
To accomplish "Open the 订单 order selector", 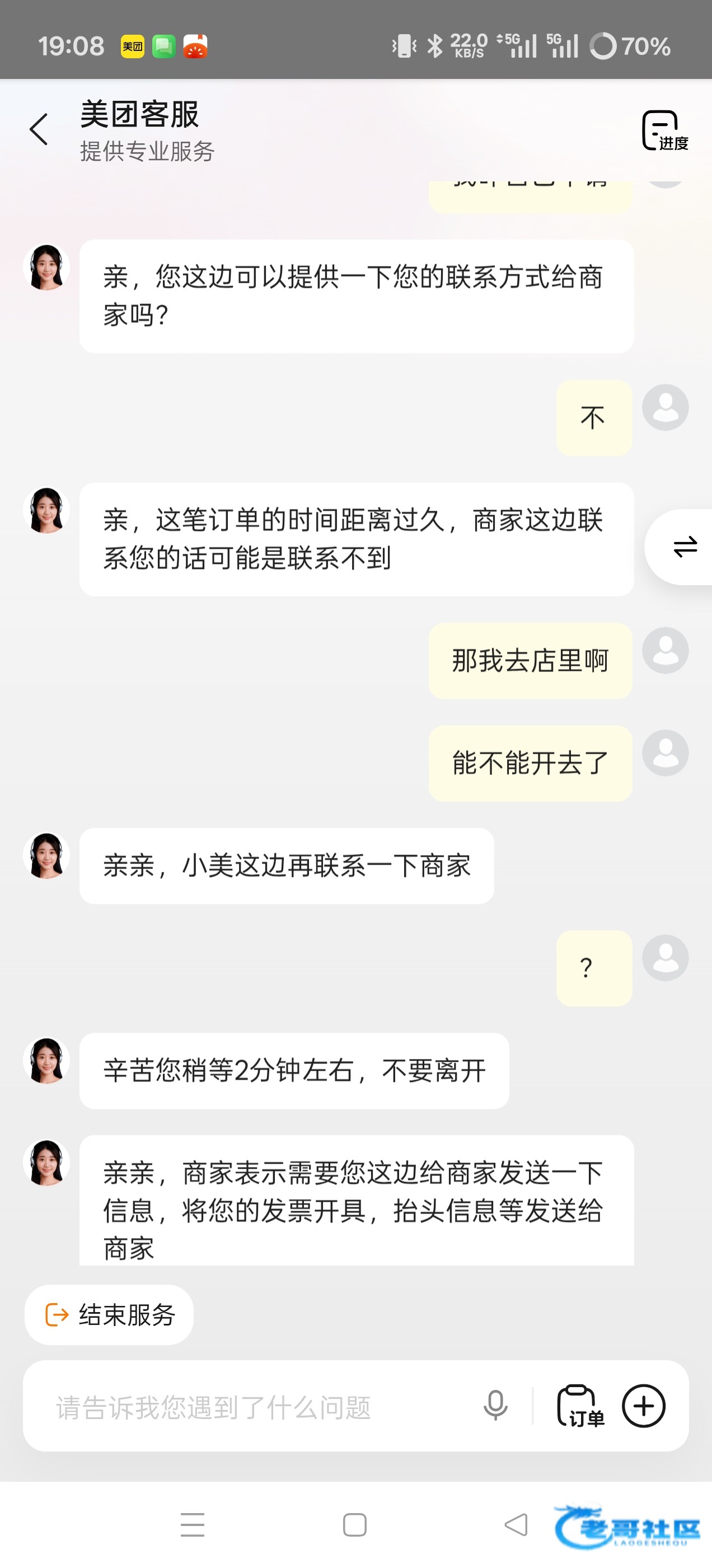I will point(580,1406).
